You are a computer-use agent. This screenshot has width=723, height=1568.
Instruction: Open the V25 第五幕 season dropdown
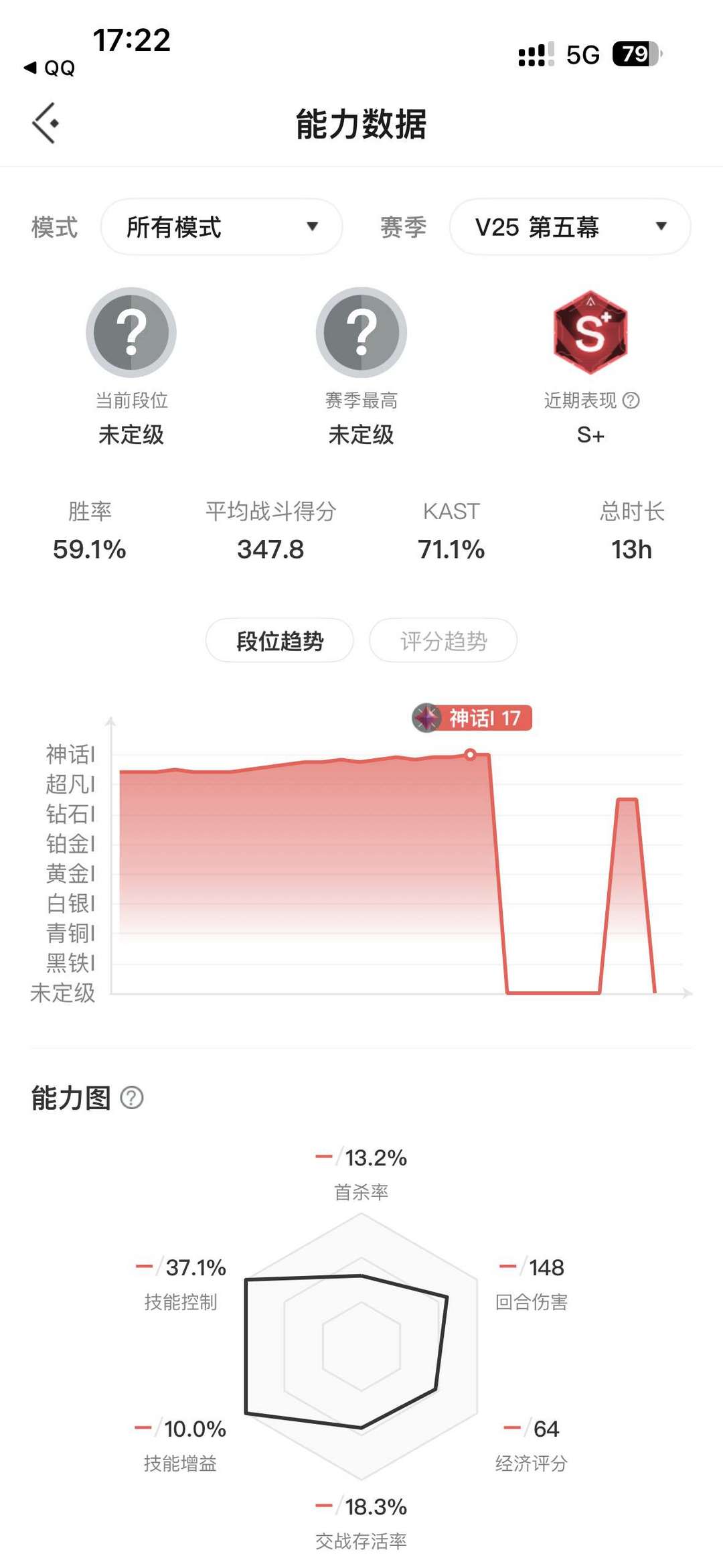pyautogui.click(x=570, y=227)
